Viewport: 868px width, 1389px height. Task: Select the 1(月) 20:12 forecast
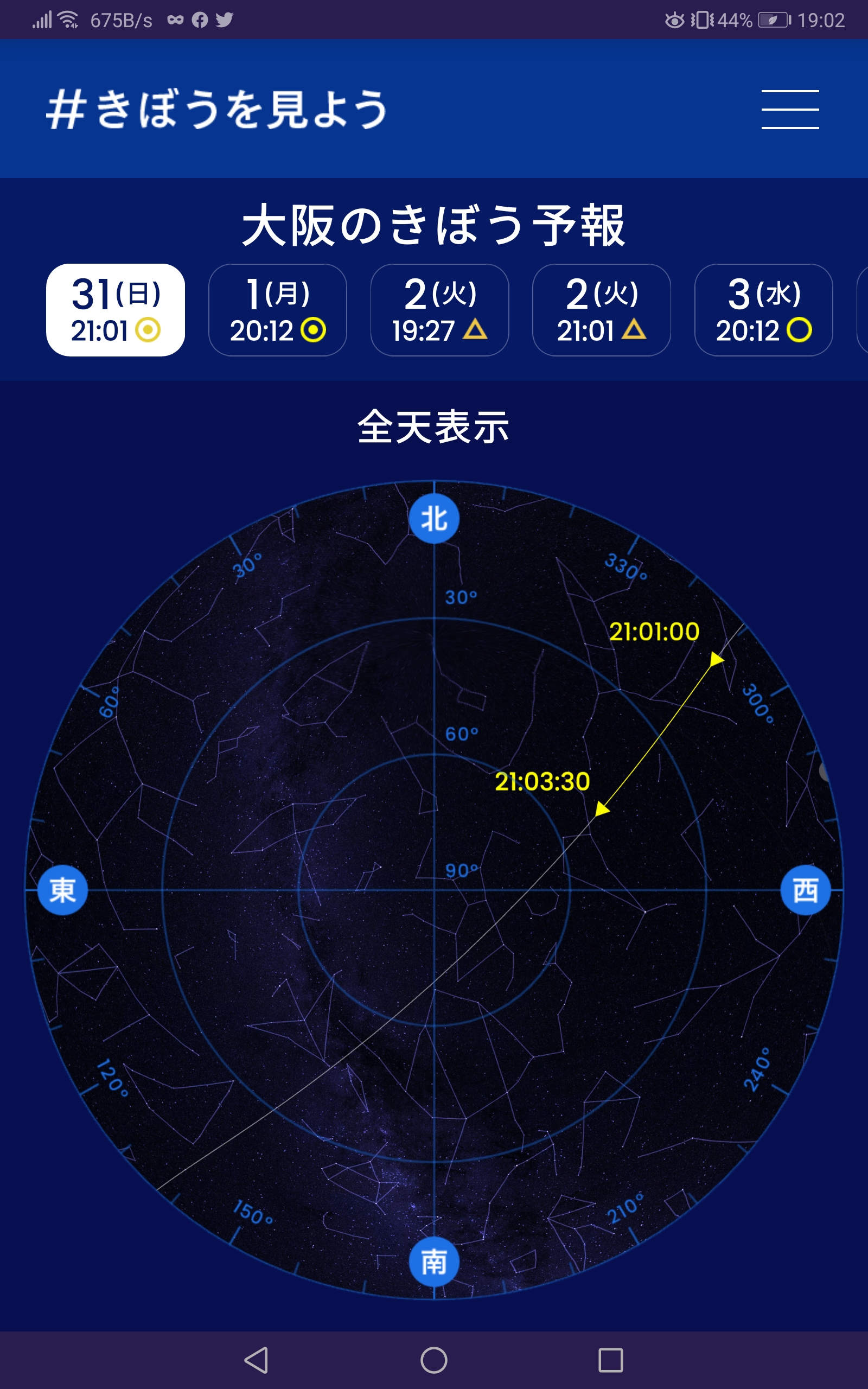277,310
